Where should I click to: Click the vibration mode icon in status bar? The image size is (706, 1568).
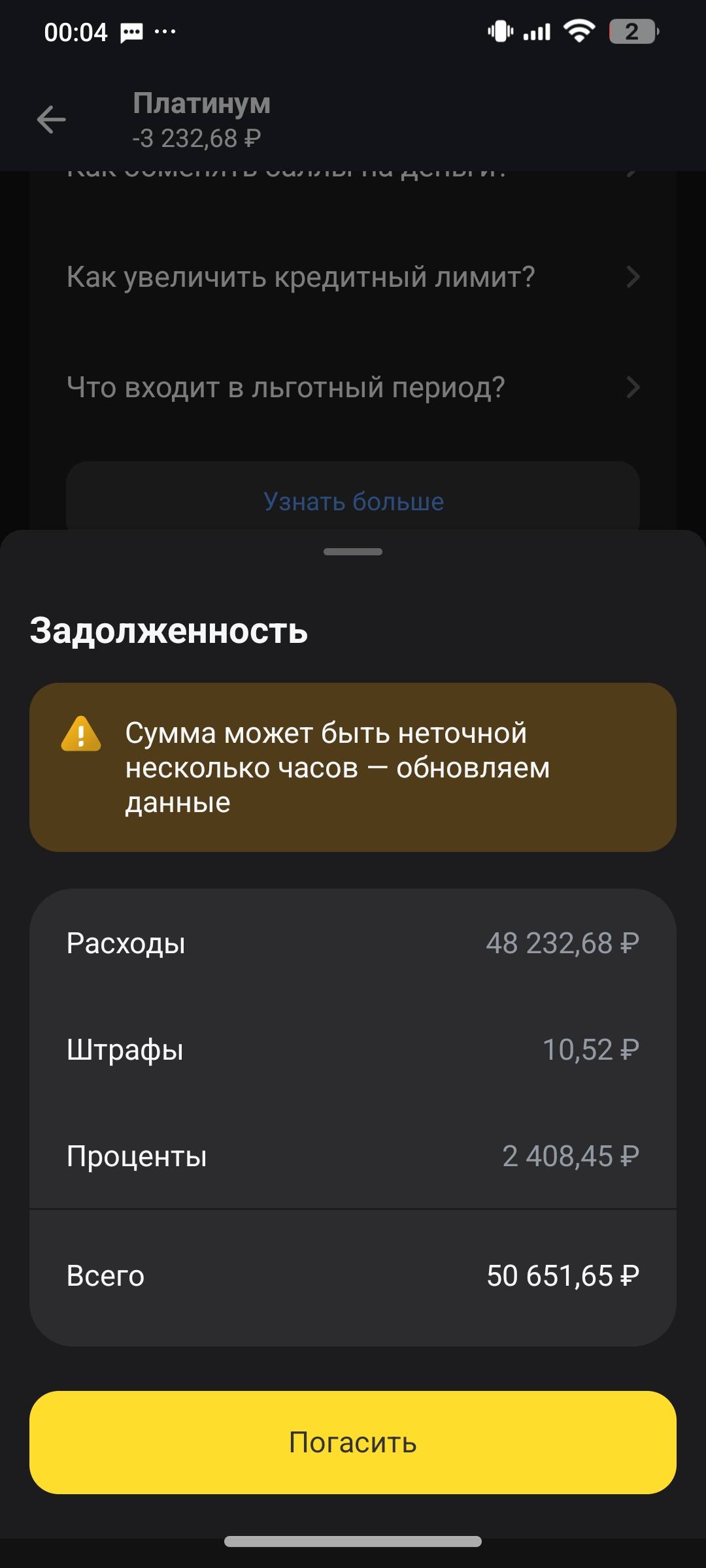(x=500, y=31)
